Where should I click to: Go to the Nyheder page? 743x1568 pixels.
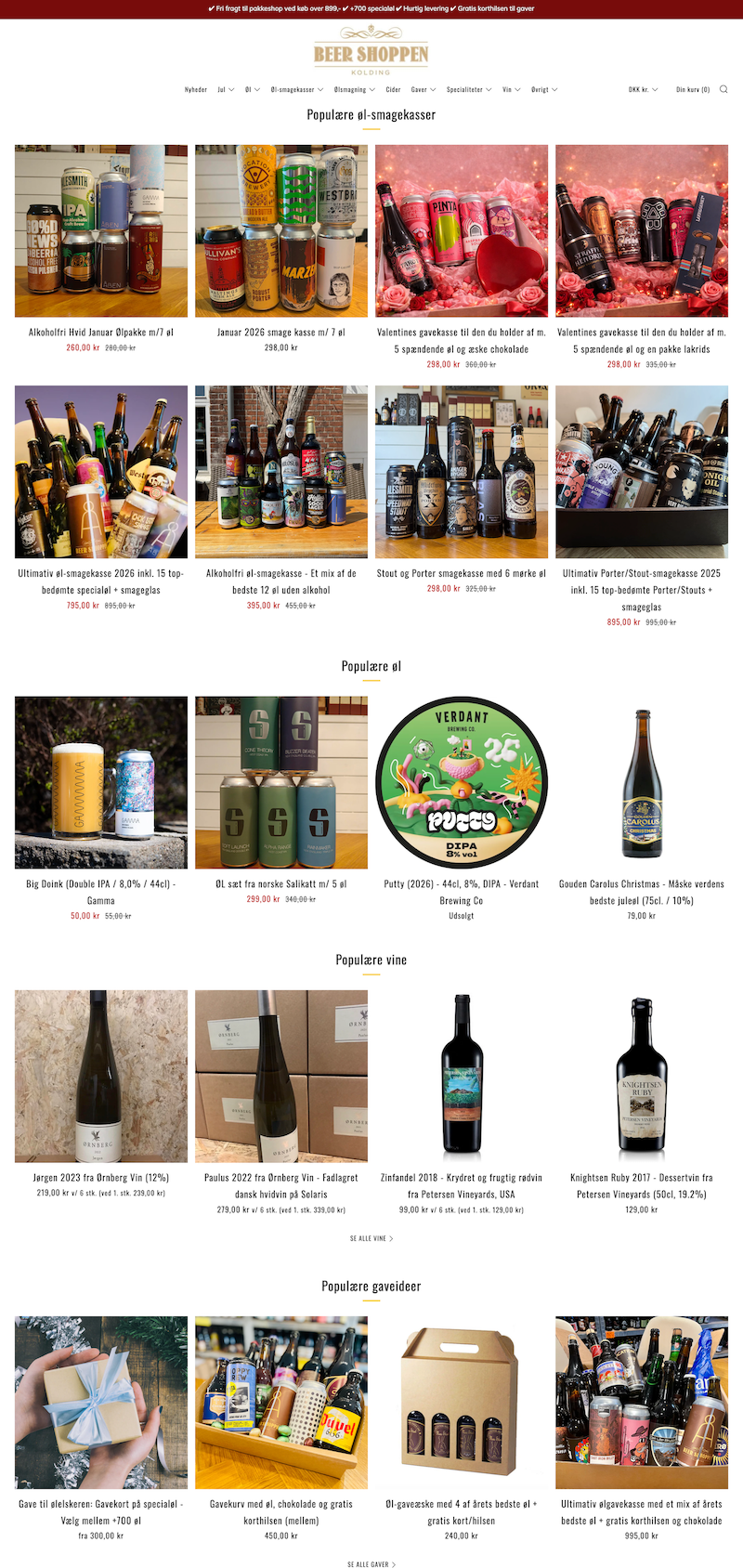click(x=196, y=90)
